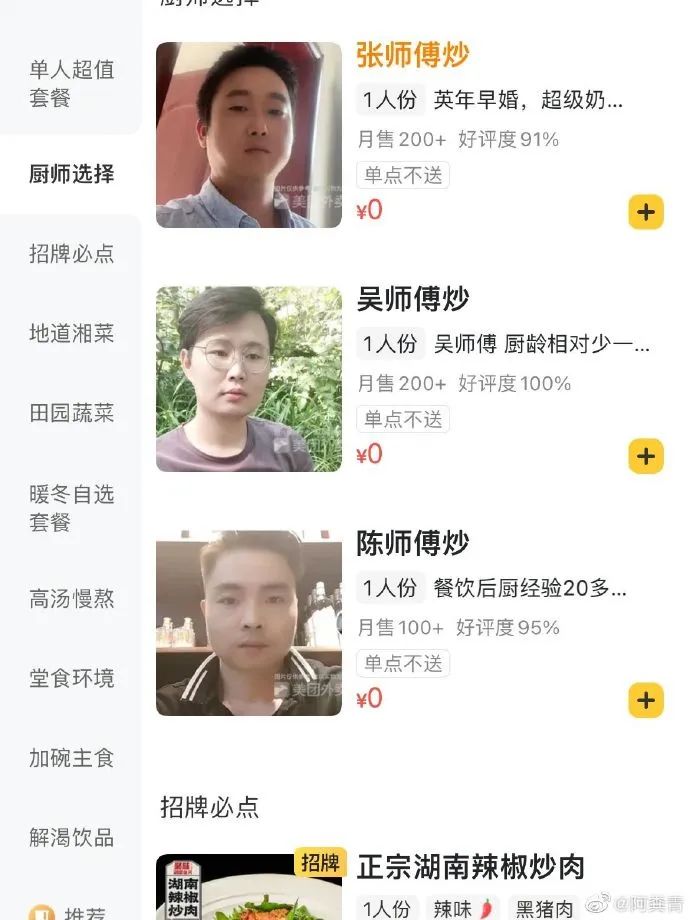Screen dimensions: 690x920
Task: Select the 厨师选择 category
Action: pyautogui.click(x=71, y=174)
